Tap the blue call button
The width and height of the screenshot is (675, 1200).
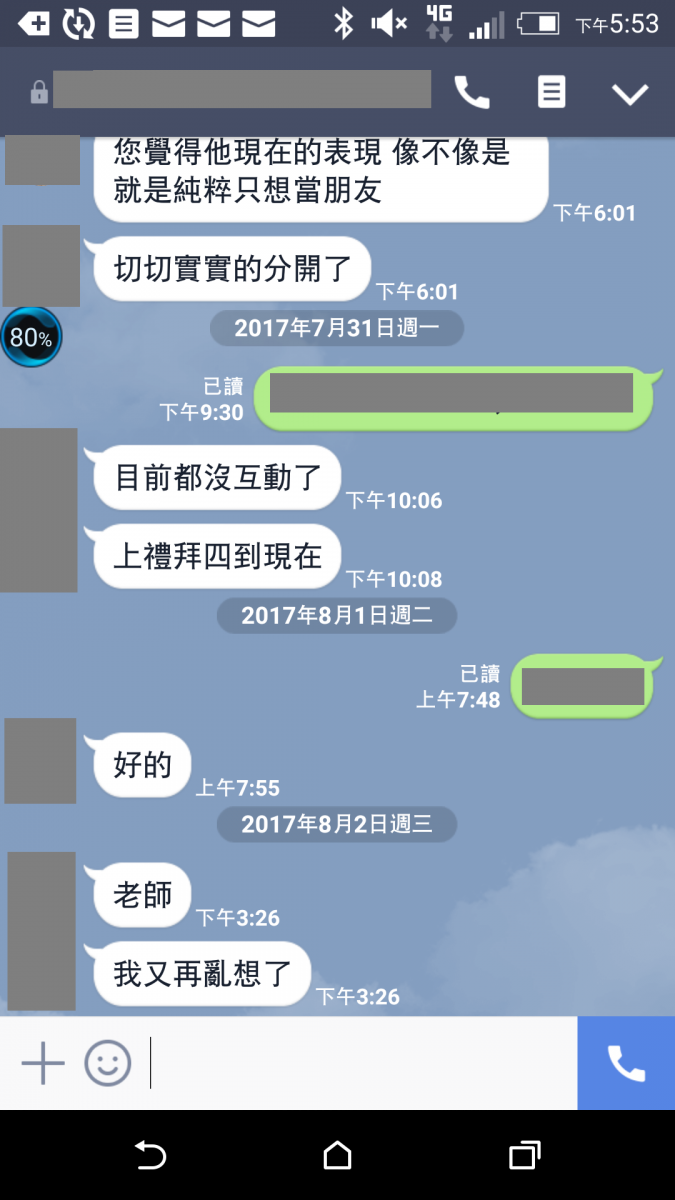pos(626,1063)
